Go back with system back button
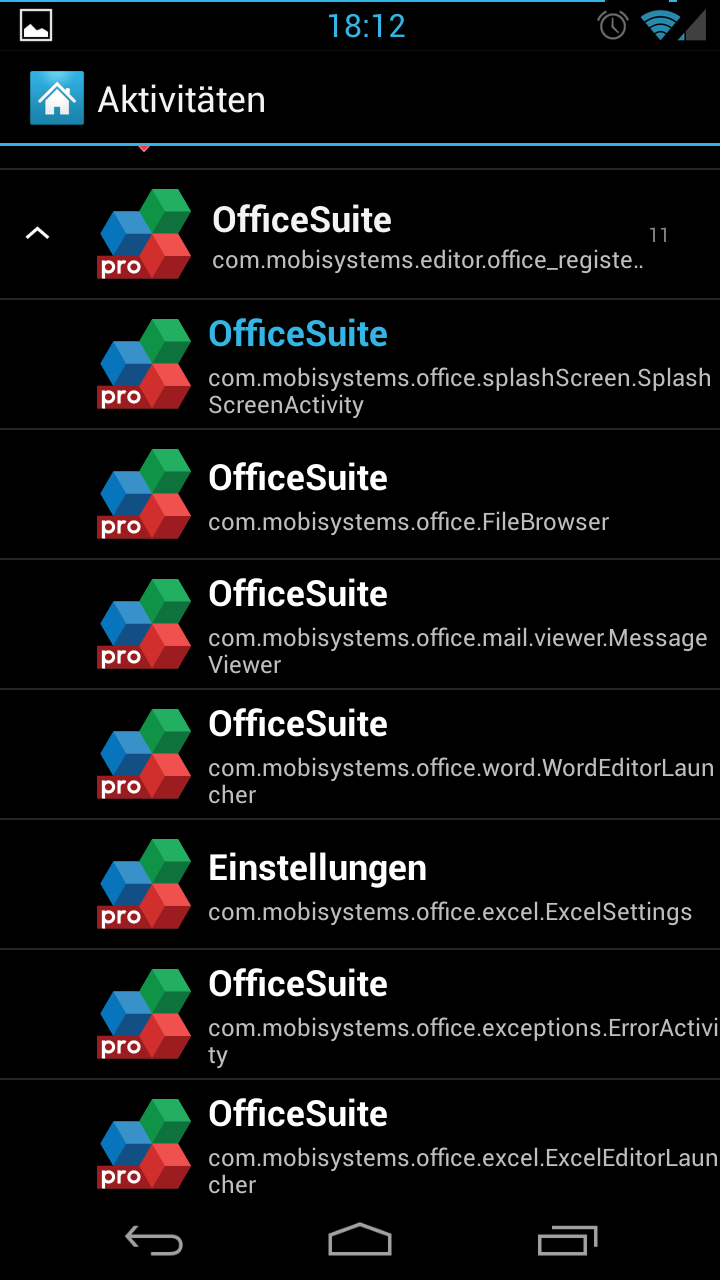This screenshot has width=720, height=1280. [153, 1241]
